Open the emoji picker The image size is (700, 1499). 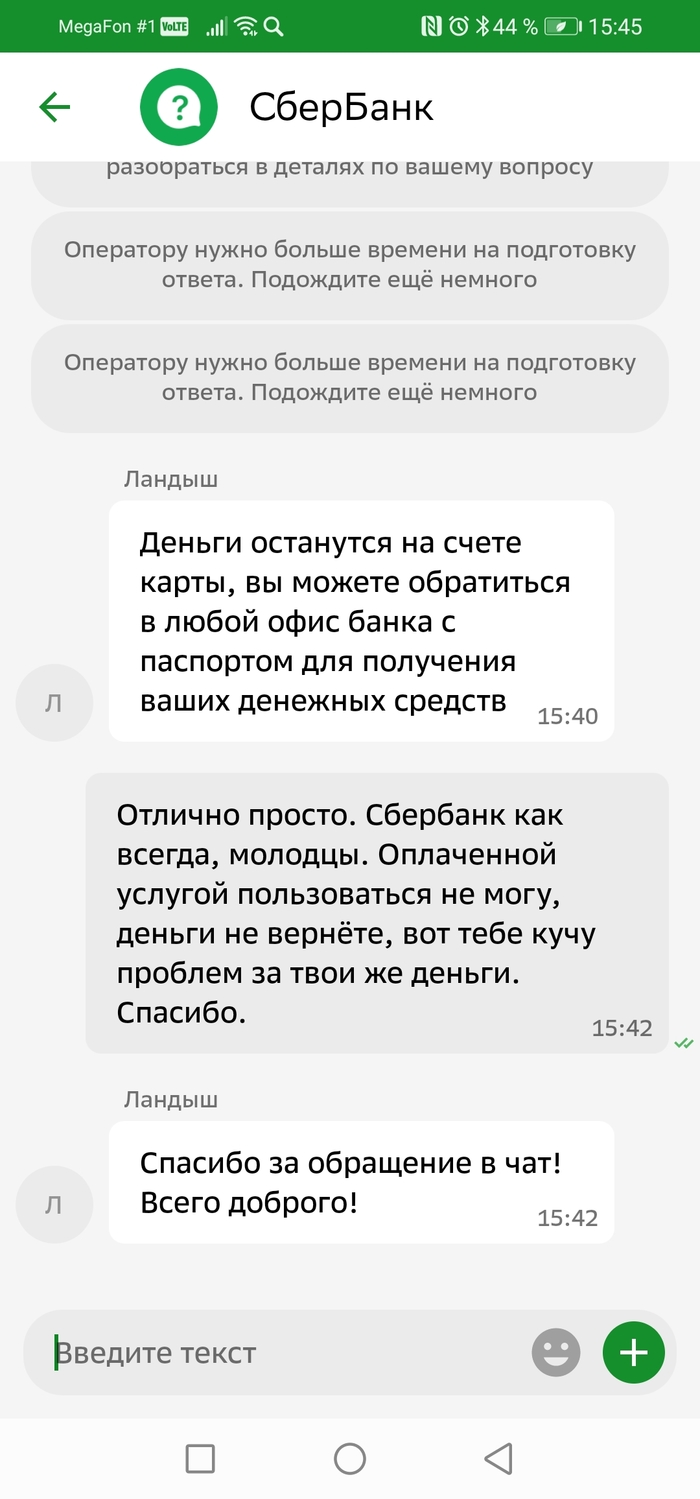pyautogui.click(x=555, y=1353)
